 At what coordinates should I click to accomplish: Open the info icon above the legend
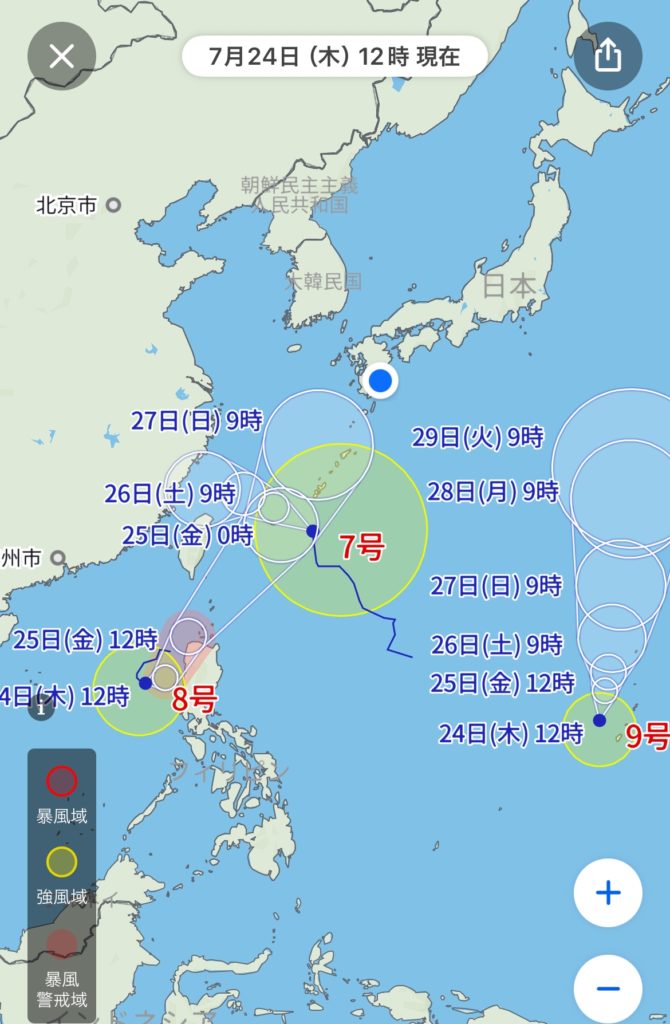40,710
